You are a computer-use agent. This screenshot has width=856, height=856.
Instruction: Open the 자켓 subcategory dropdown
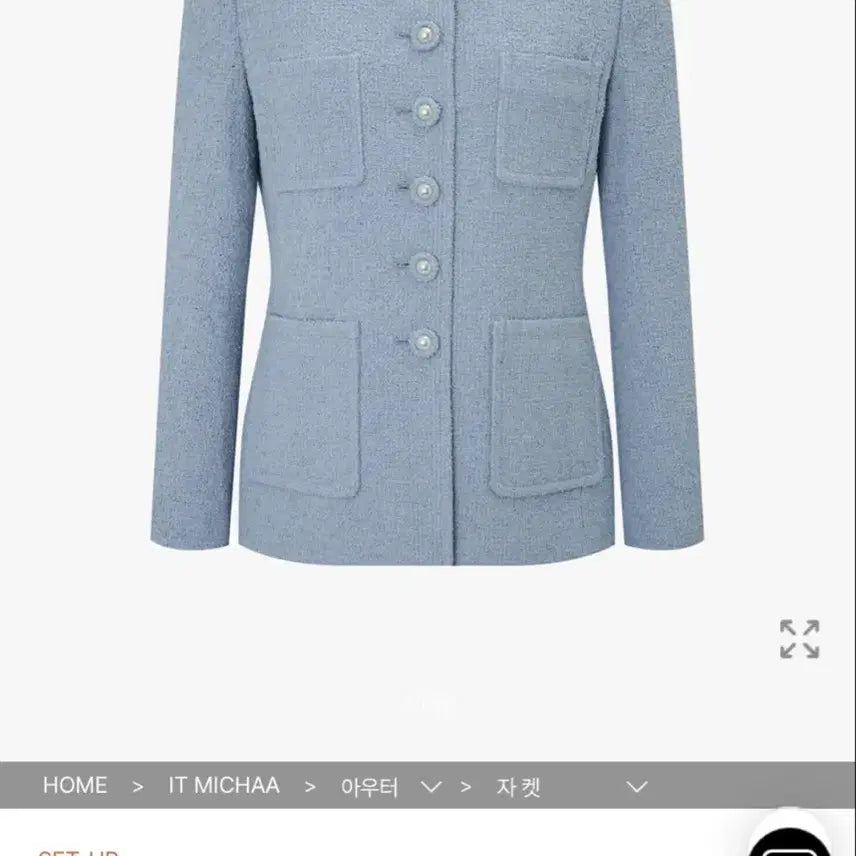tap(637, 787)
